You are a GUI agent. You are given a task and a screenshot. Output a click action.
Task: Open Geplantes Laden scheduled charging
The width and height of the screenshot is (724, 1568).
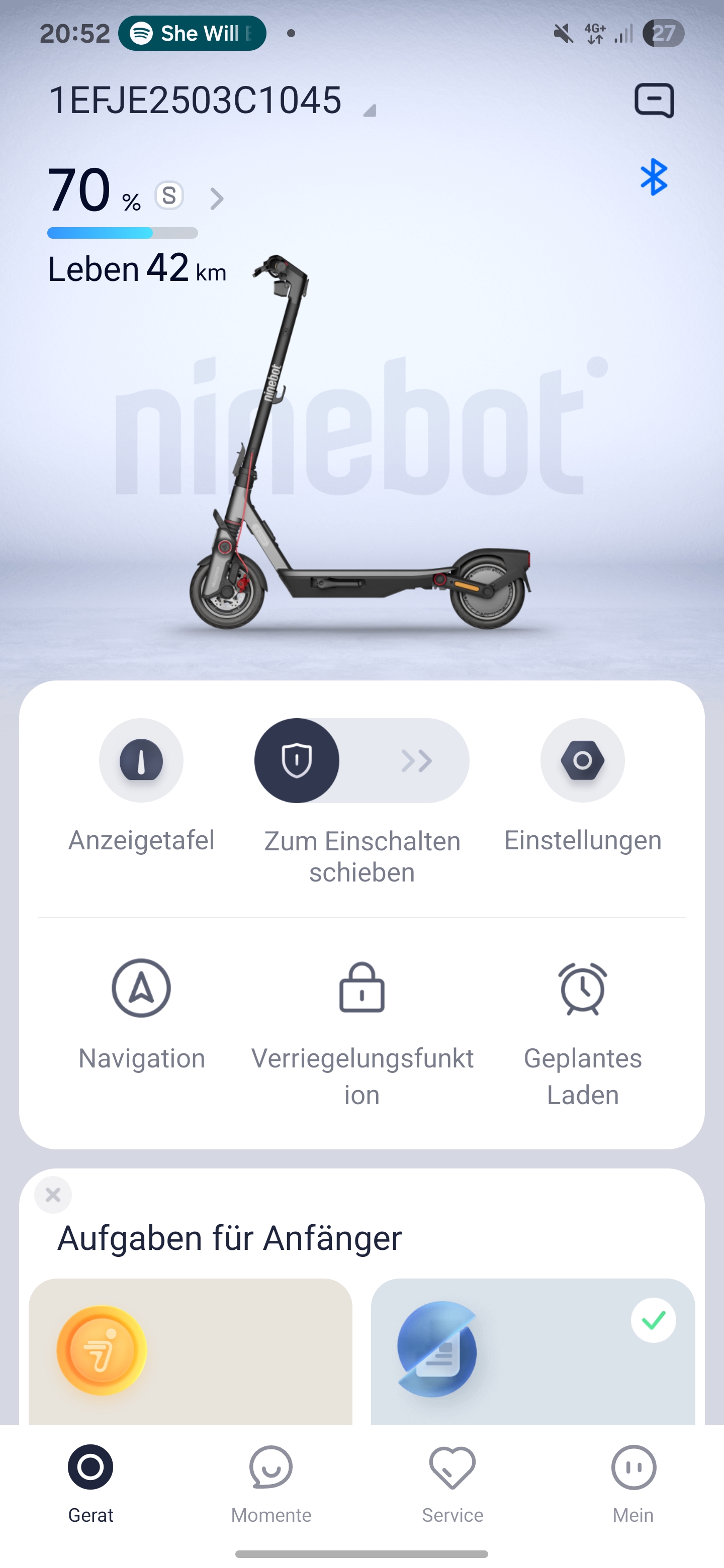[582, 989]
